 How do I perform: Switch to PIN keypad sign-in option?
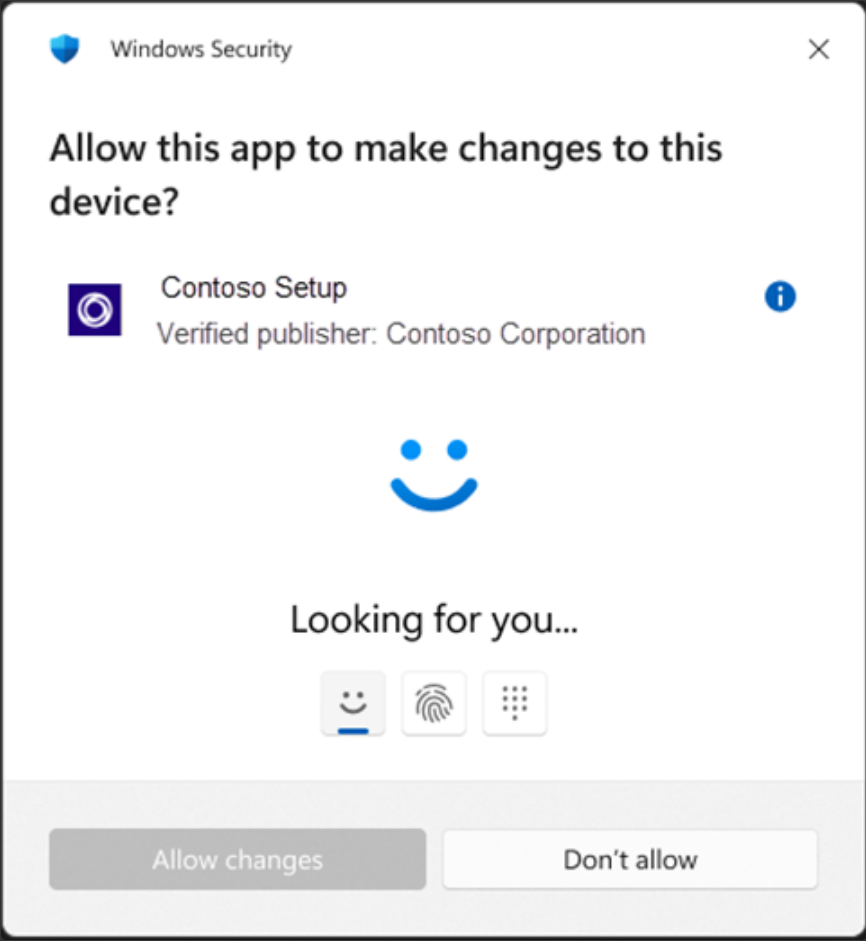514,704
